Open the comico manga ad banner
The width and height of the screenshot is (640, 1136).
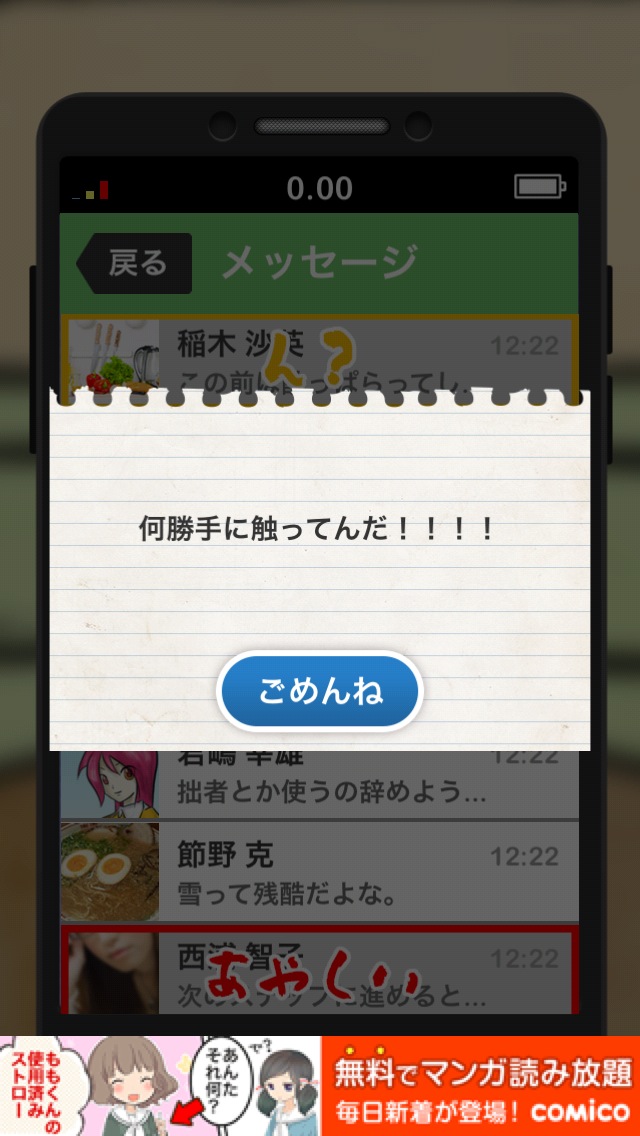[x=320, y=1085]
